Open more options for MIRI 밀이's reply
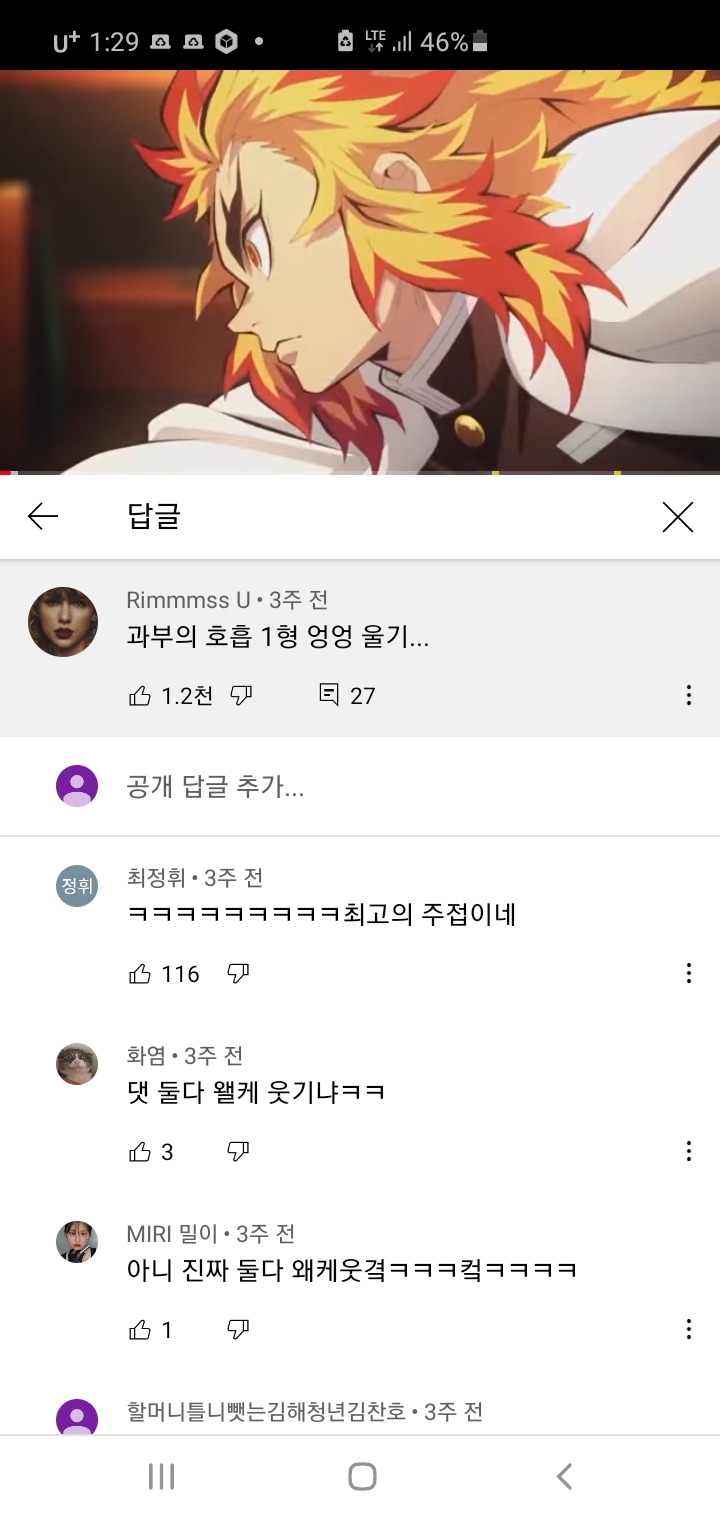The height and width of the screenshot is (1520, 720). (x=688, y=1330)
